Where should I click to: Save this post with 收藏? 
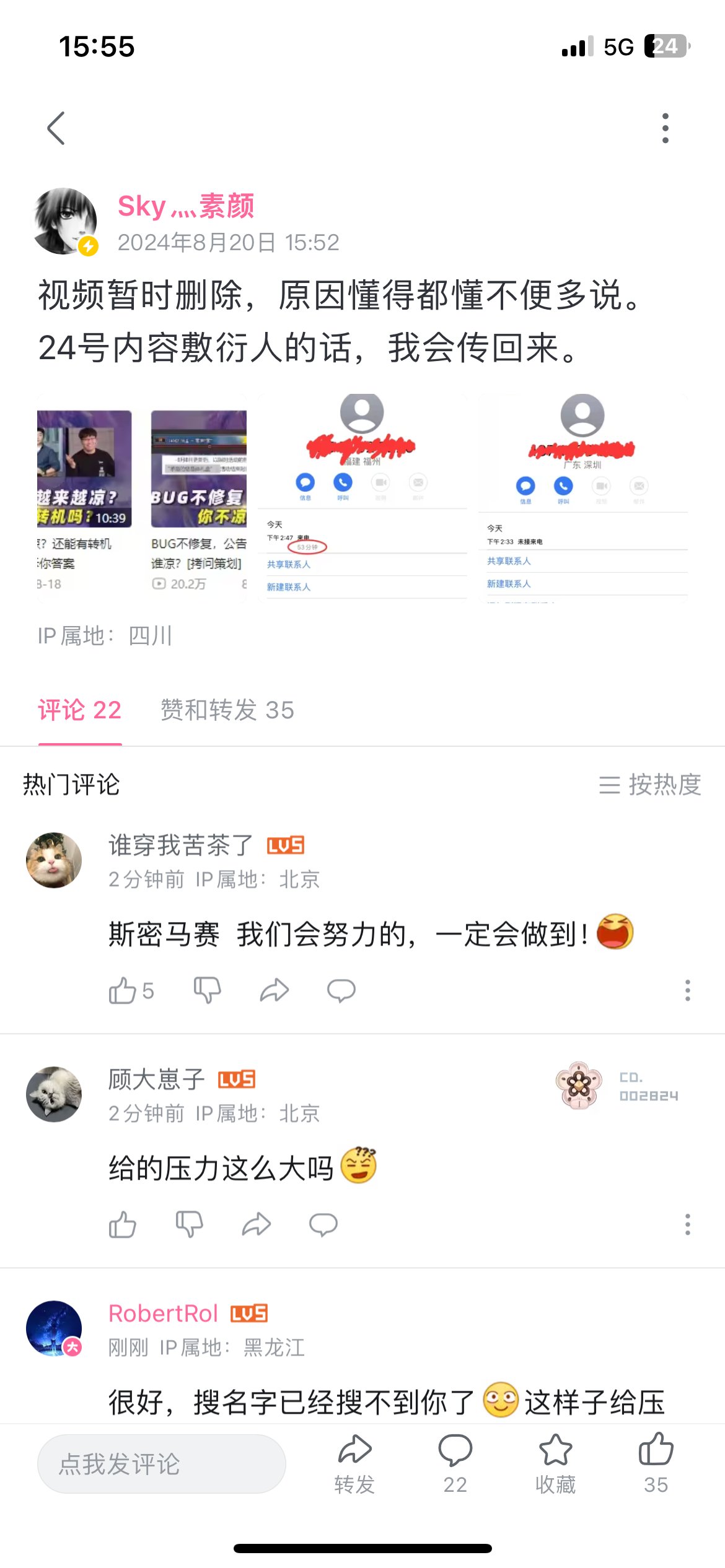pos(555,1464)
